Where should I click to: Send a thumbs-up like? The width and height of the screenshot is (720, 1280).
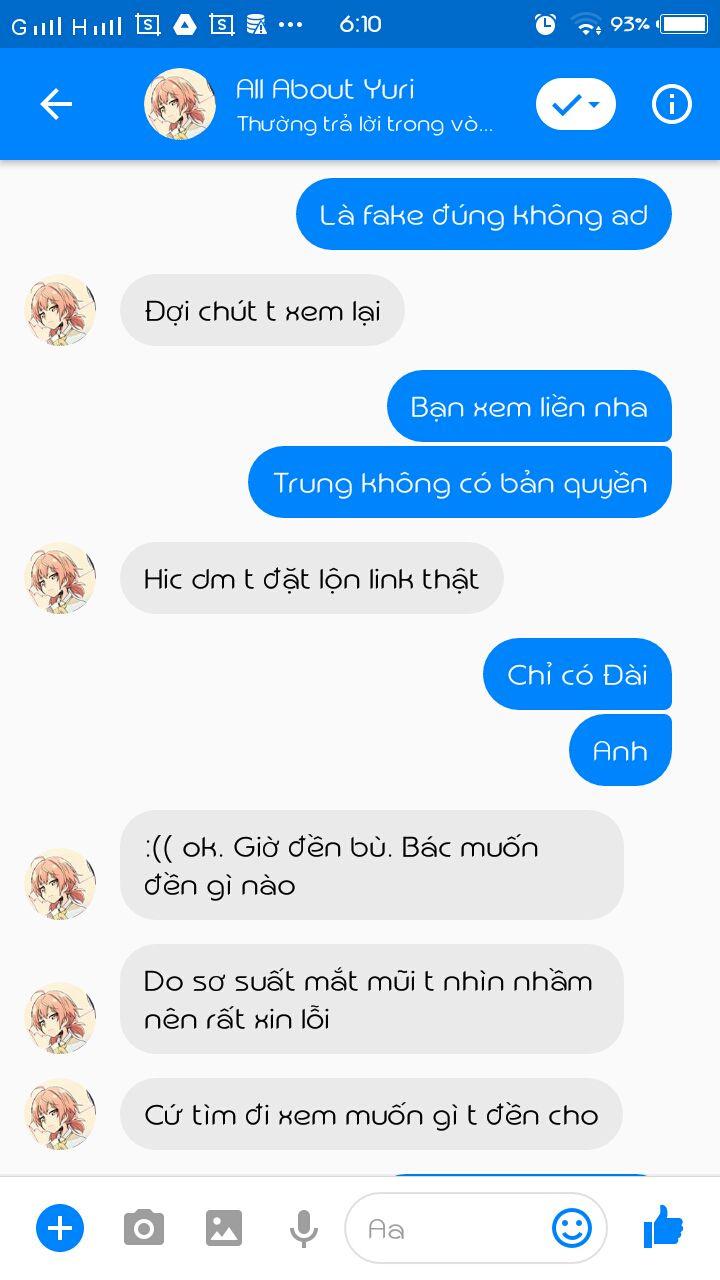pyautogui.click(x=663, y=1226)
